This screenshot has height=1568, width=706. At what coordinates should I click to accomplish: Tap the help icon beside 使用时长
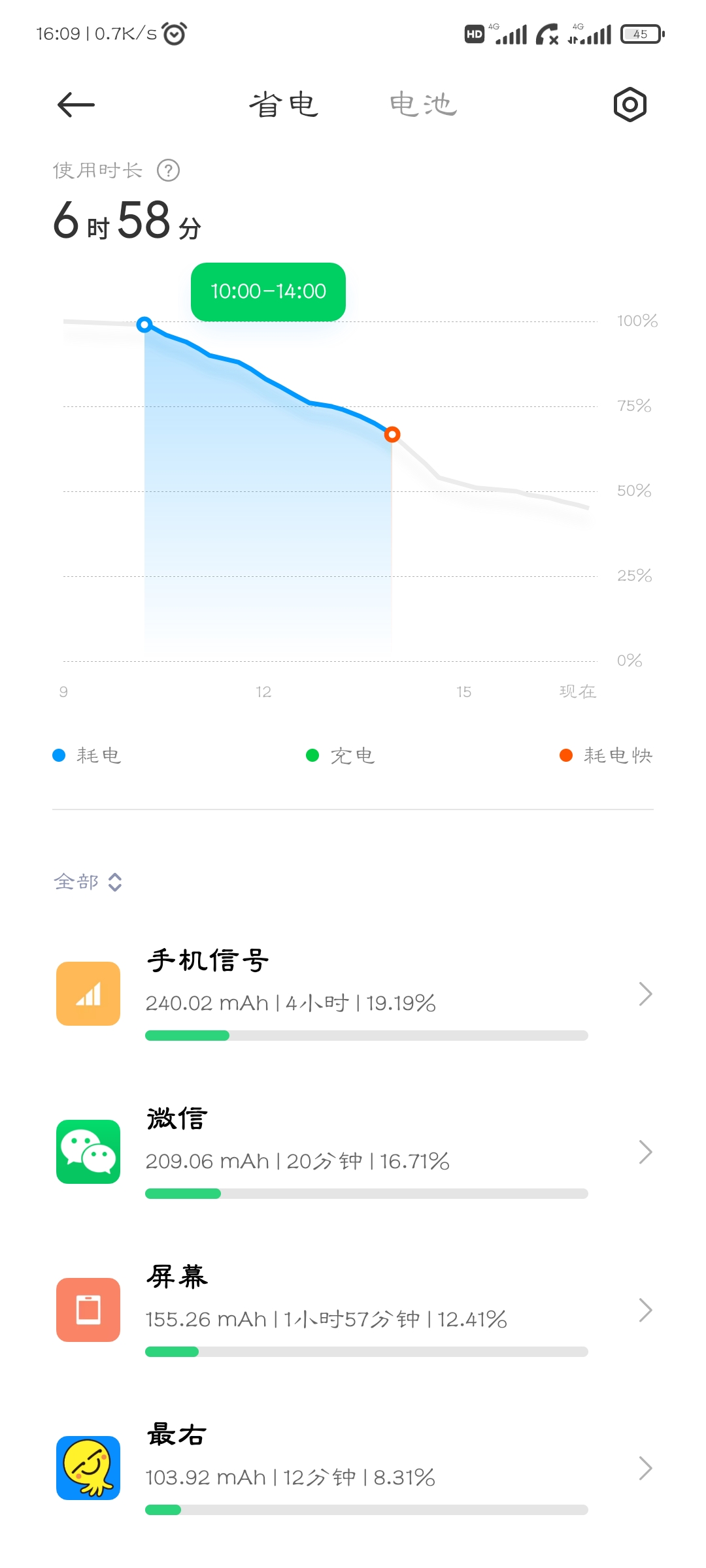168,171
